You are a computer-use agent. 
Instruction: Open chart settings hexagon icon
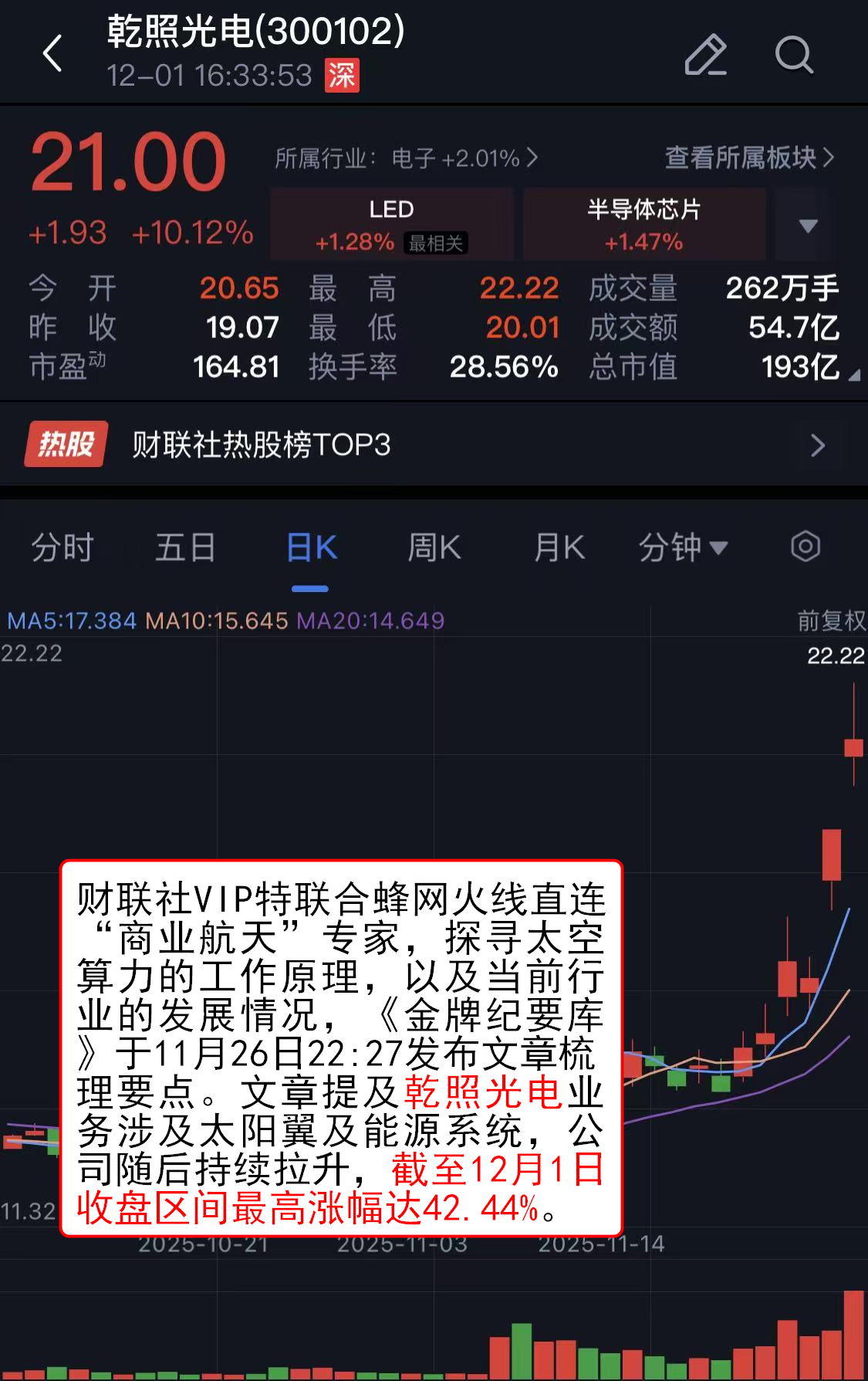805,547
